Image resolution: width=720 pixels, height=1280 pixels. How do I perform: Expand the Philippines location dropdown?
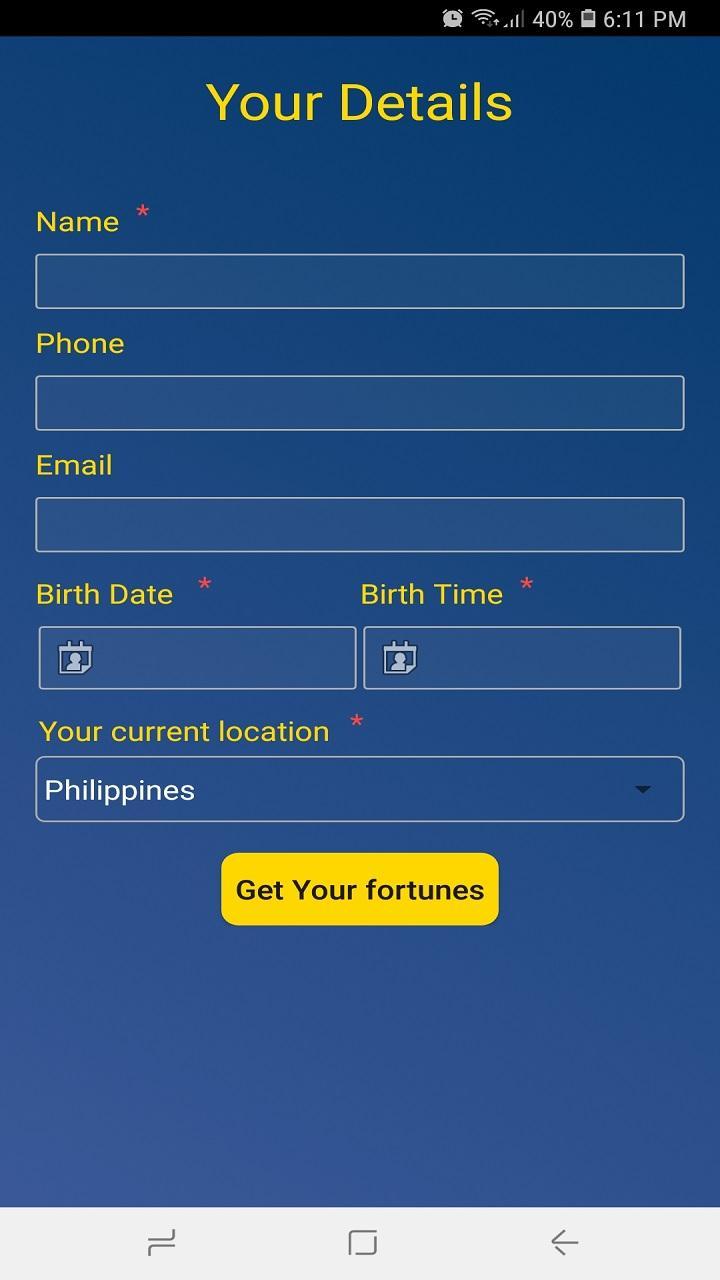360,790
